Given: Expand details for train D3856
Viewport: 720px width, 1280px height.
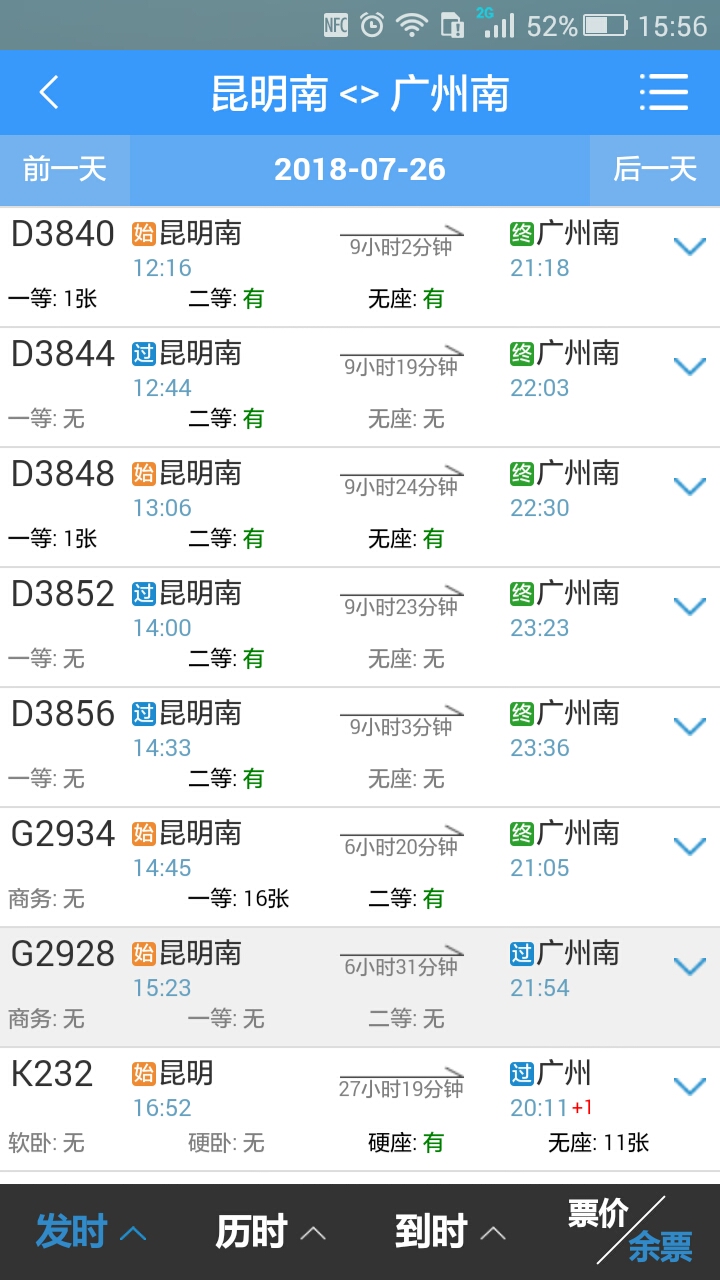Looking at the screenshot, I should (x=690, y=726).
